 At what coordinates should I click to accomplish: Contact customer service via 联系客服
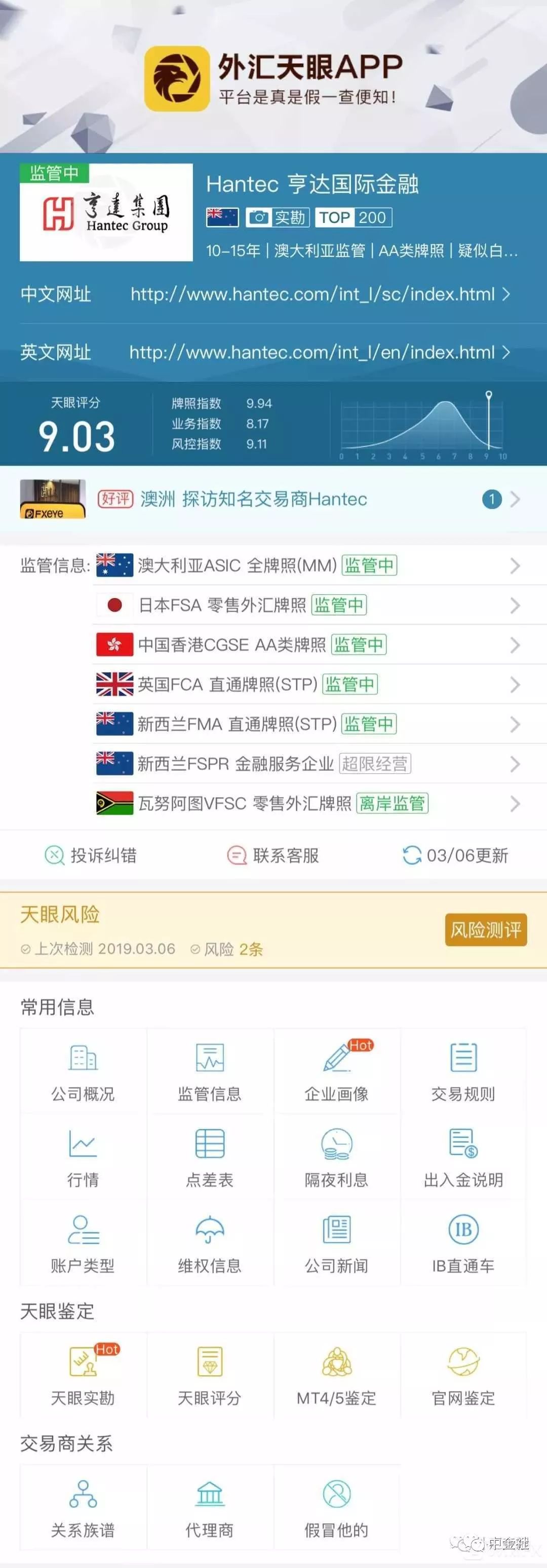tap(272, 855)
